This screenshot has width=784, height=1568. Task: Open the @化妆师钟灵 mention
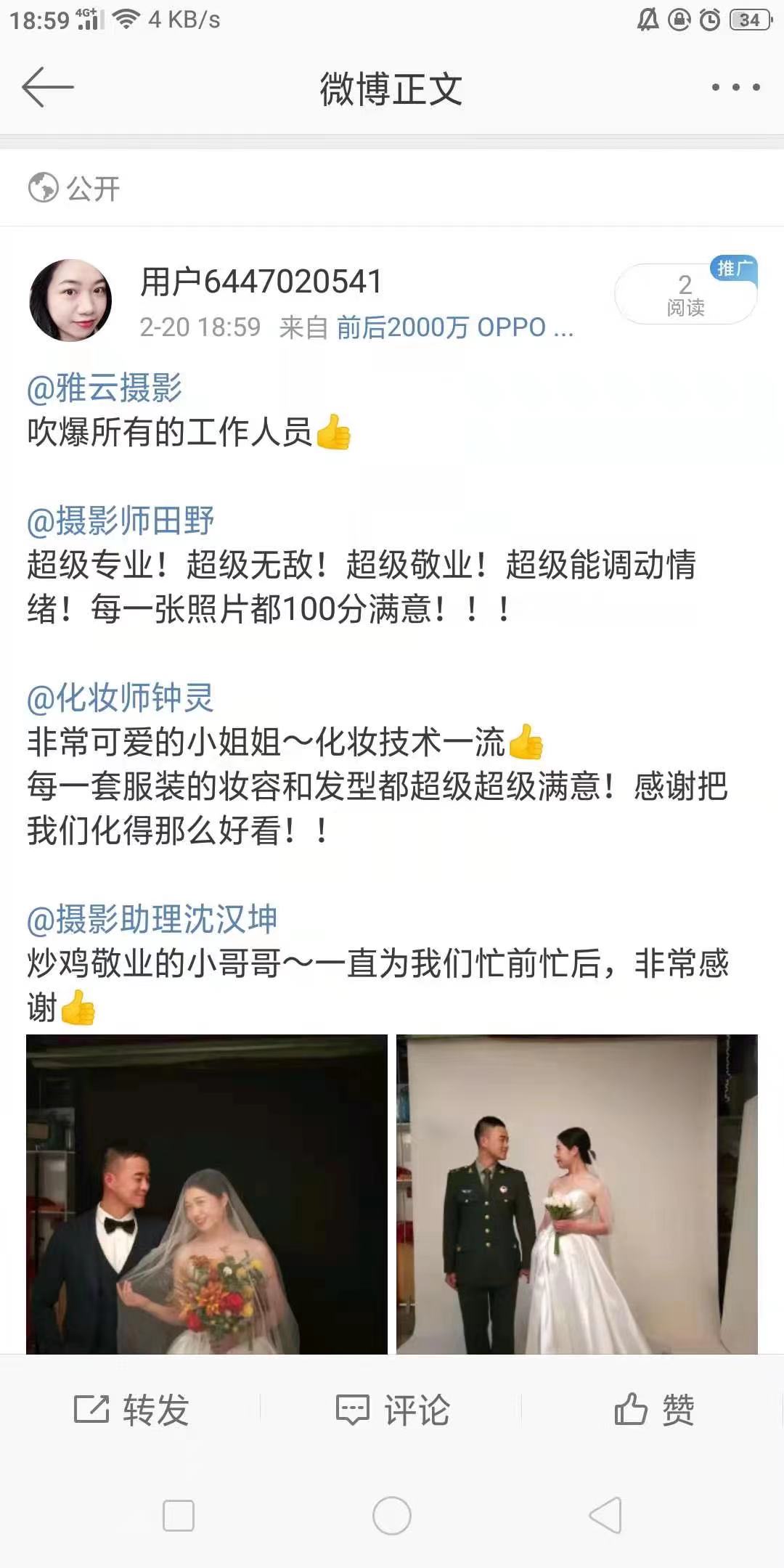coord(121,698)
